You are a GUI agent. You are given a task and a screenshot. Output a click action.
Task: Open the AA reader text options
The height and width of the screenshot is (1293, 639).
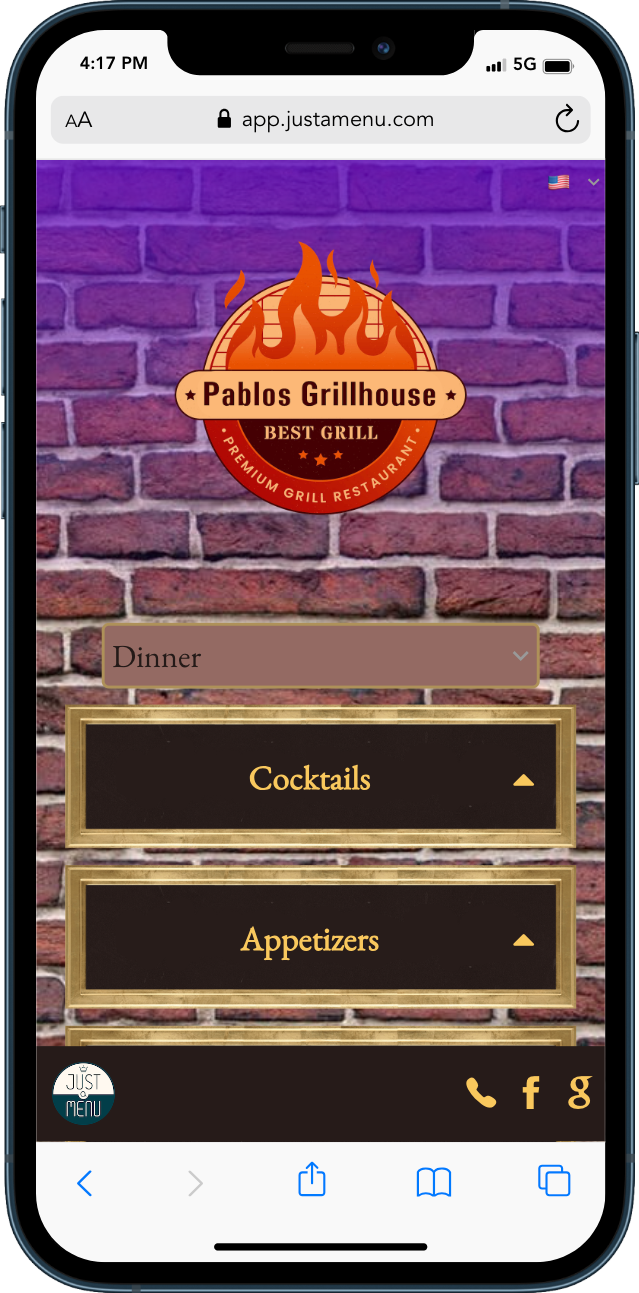click(x=79, y=121)
